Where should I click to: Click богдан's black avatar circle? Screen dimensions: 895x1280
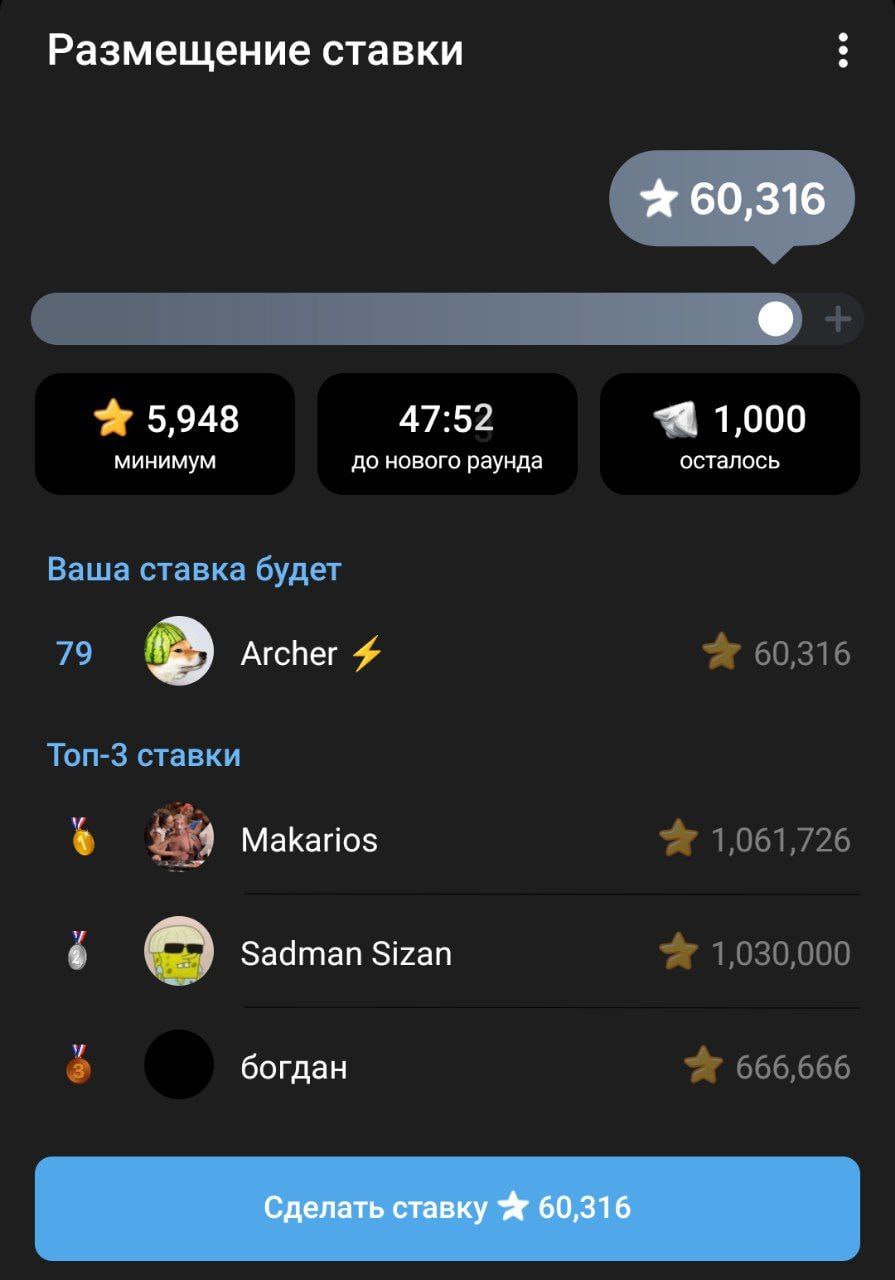click(180, 1066)
